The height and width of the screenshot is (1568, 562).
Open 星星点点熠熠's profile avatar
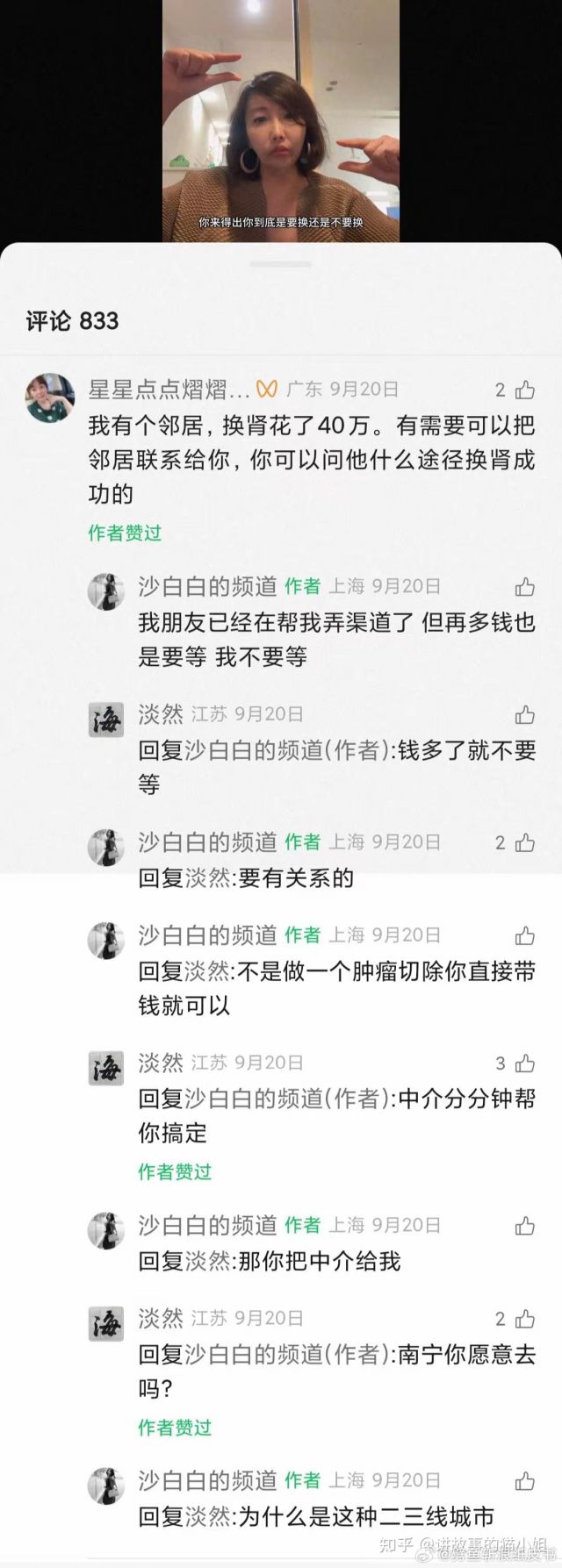point(50,397)
